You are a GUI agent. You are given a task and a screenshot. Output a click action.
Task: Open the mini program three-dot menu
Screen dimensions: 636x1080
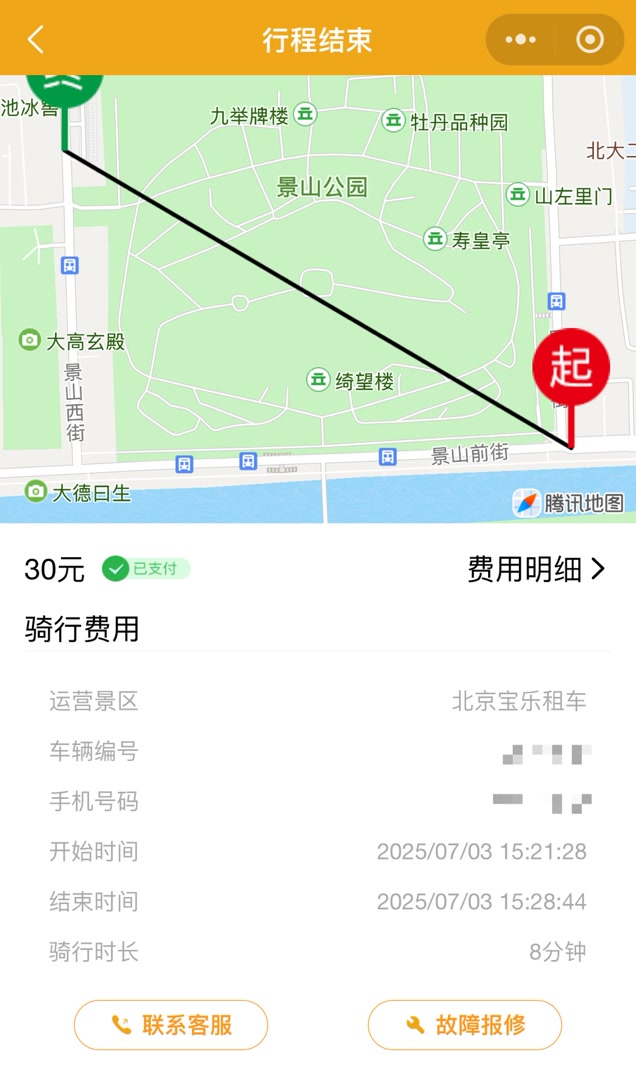click(520, 40)
